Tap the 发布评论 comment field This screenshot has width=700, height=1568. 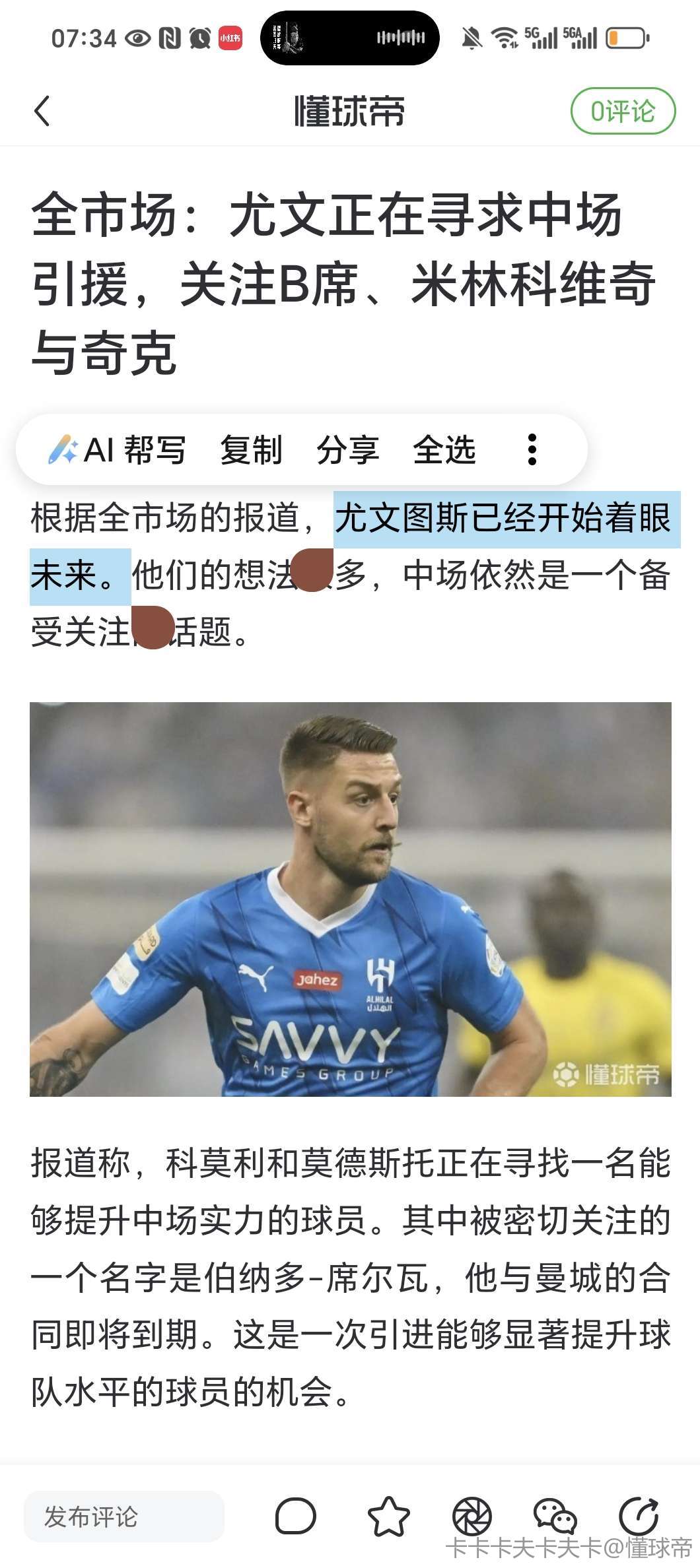coord(124,1517)
